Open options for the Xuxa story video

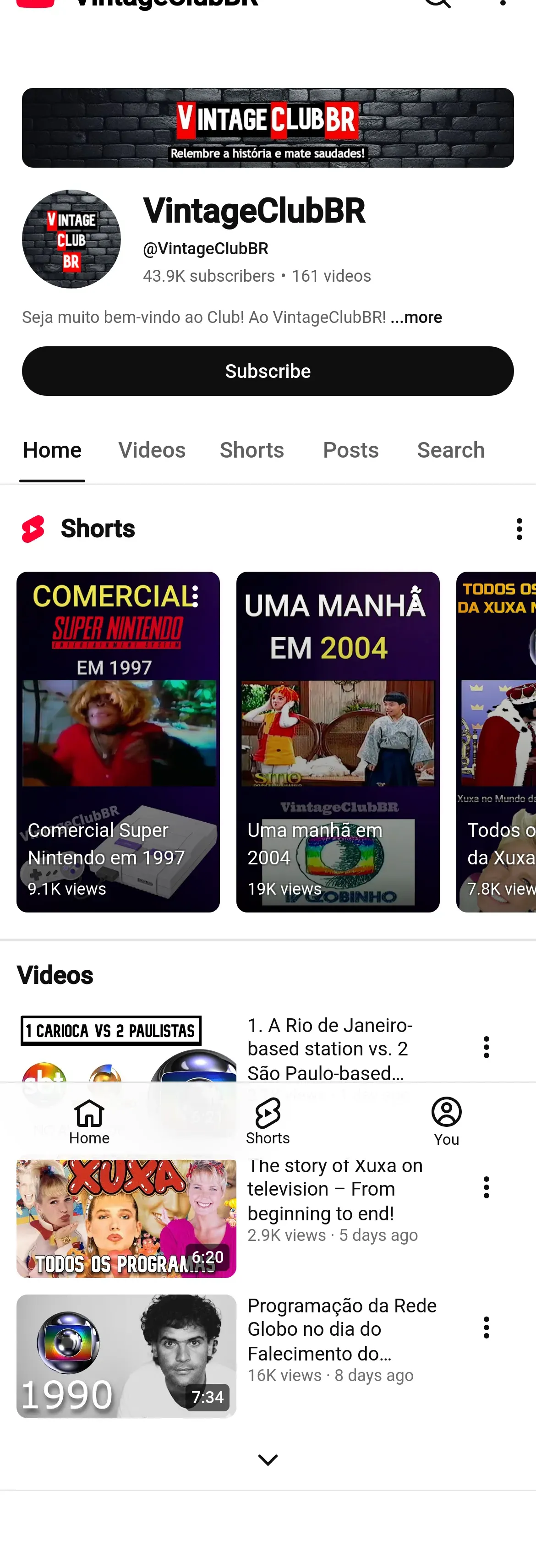[486, 1187]
